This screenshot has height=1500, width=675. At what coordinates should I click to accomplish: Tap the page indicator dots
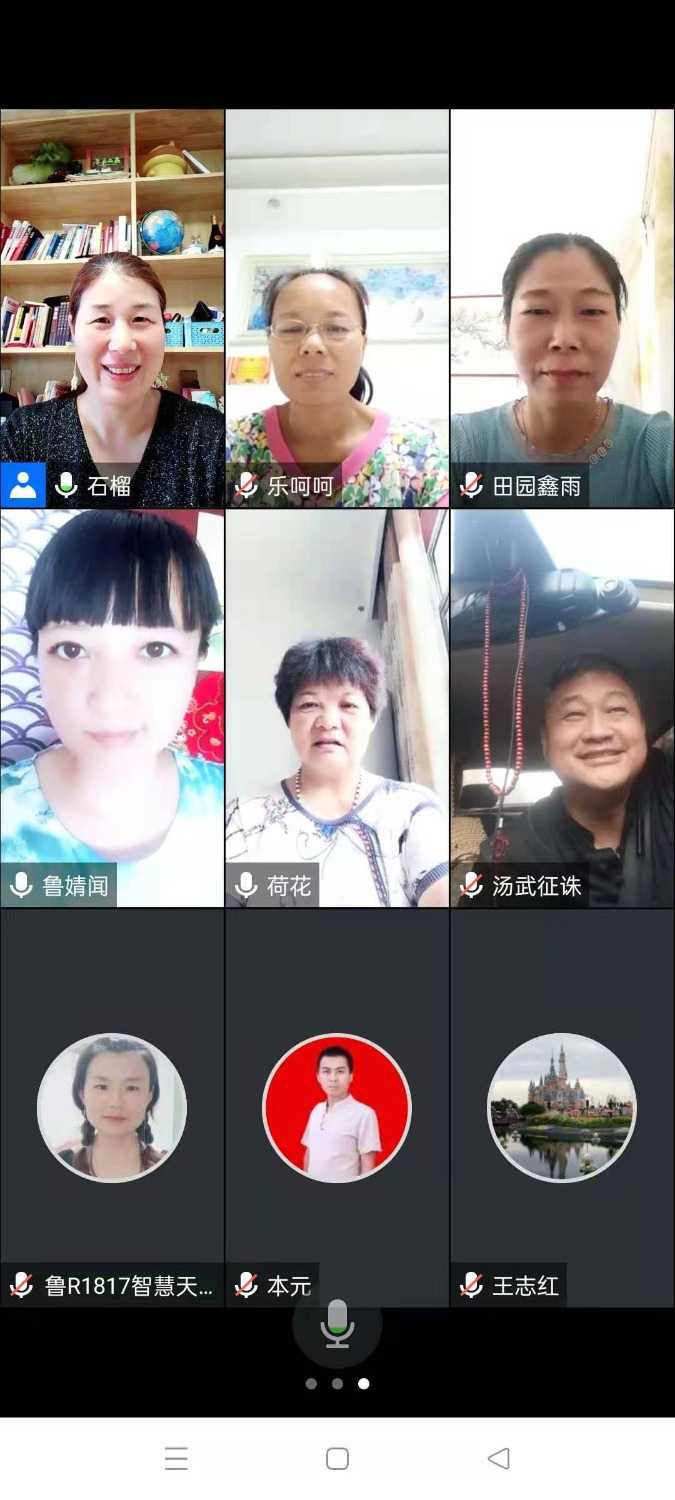(x=337, y=1384)
